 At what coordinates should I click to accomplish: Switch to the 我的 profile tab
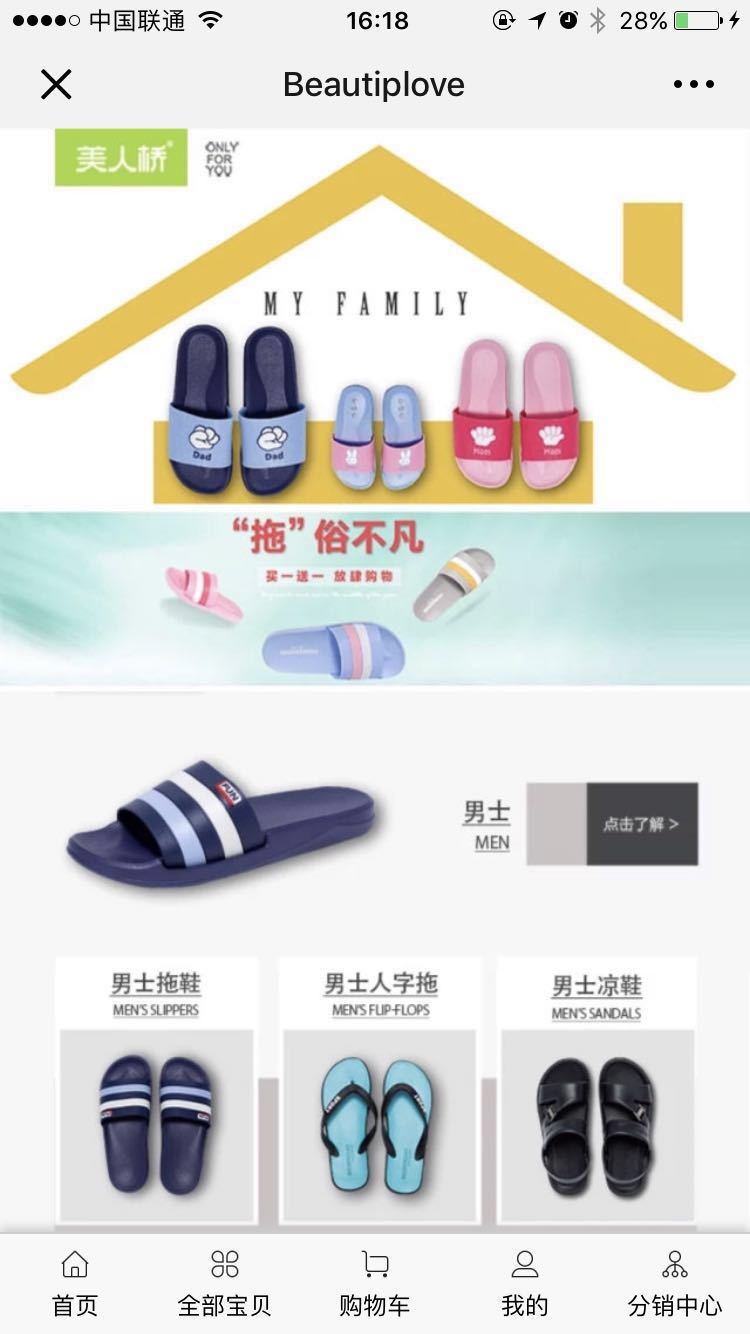click(x=525, y=1284)
